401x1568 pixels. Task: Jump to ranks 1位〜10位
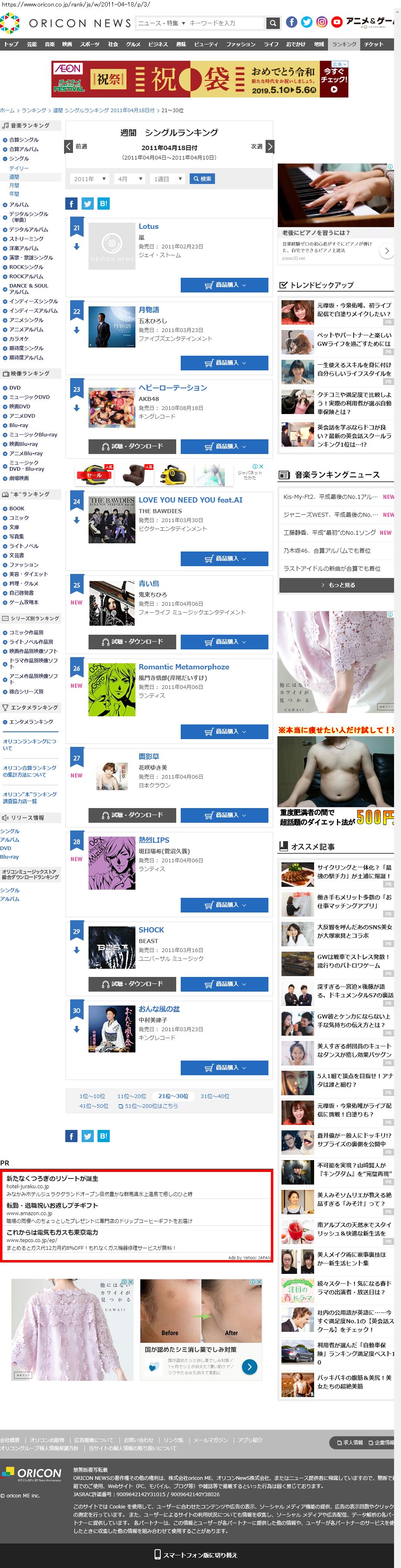(x=92, y=1096)
